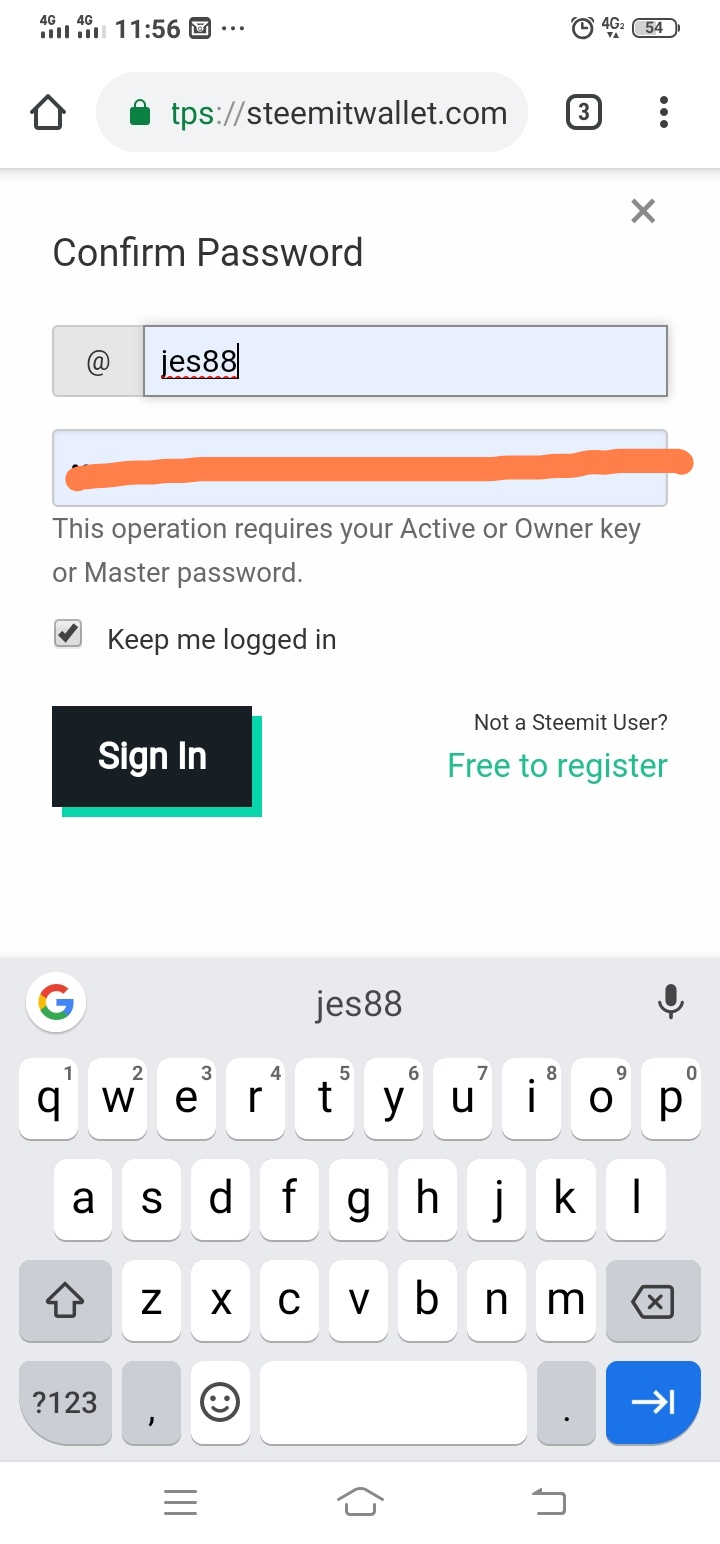Switch keyboard to ?123 symbols
The image size is (720, 1544).
point(66,1402)
